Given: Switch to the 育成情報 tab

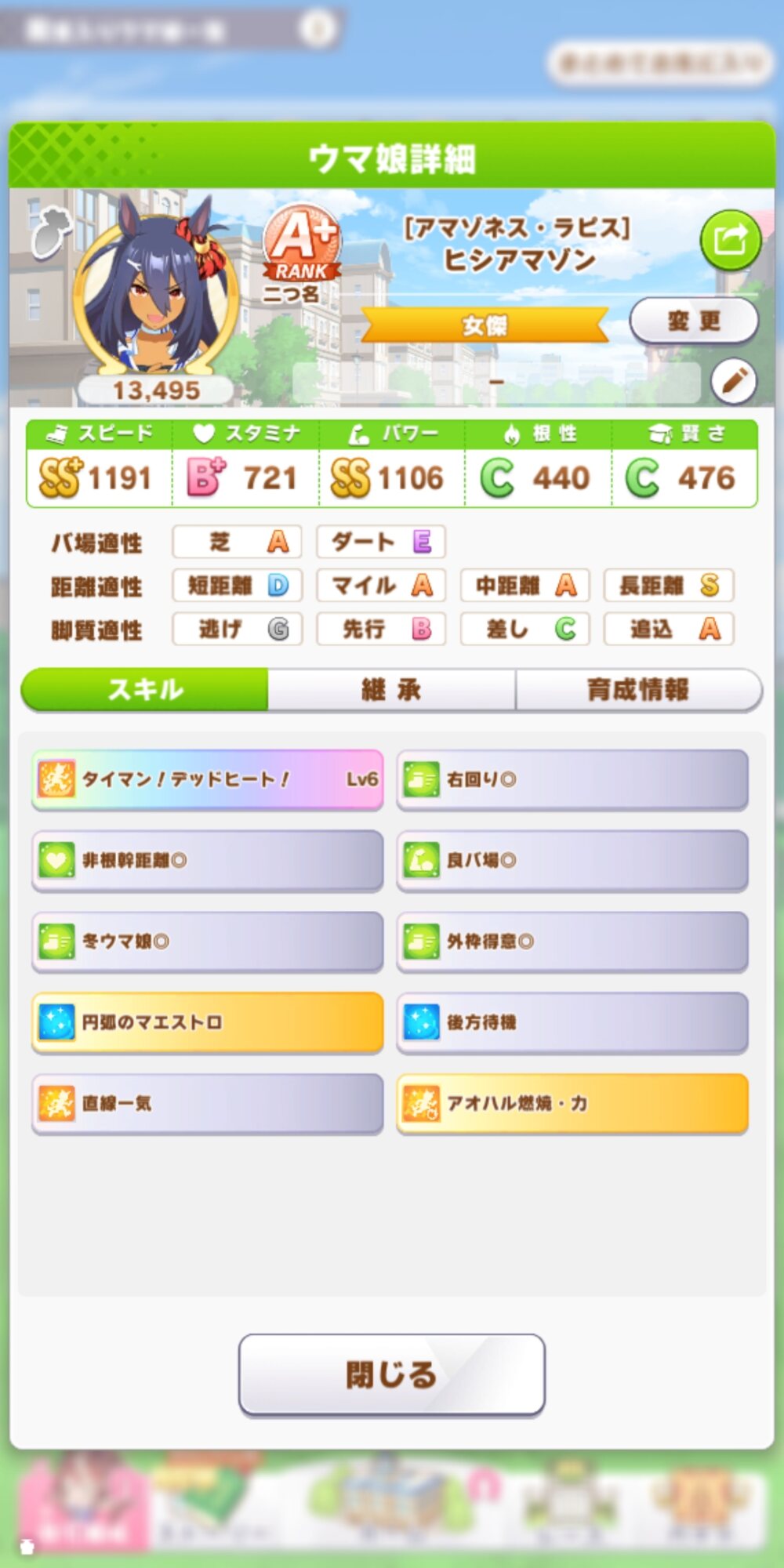Looking at the screenshot, I should click(x=638, y=690).
